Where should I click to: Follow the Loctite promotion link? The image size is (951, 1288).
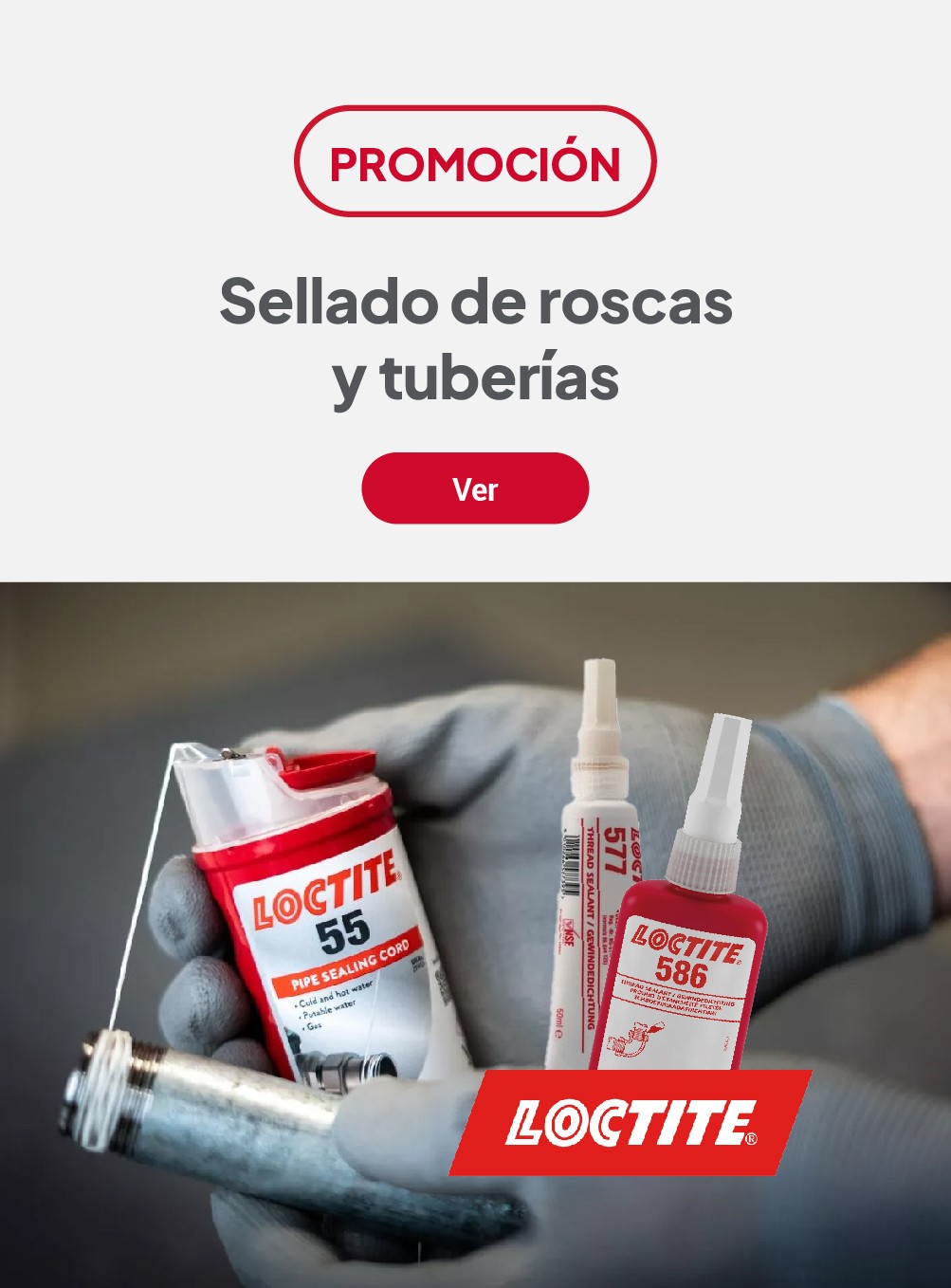tap(475, 488)
